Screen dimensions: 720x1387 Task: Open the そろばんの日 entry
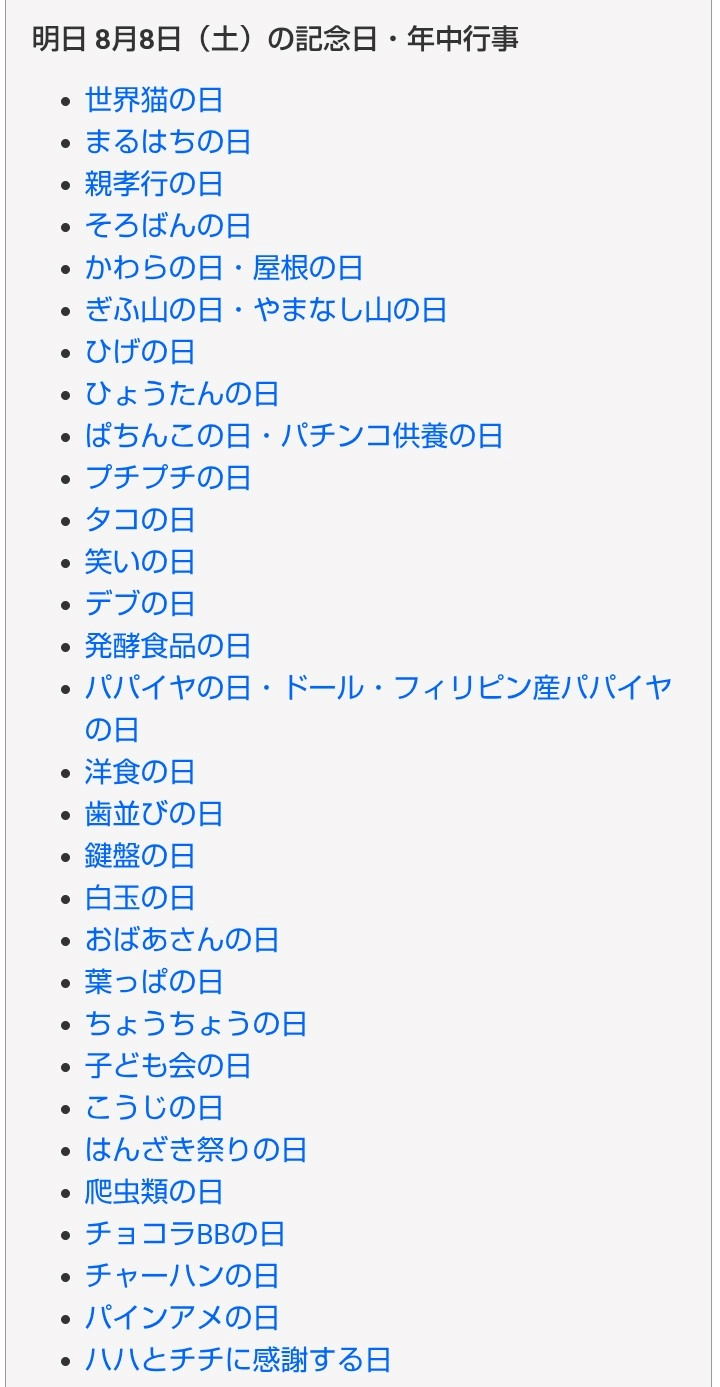168,226
